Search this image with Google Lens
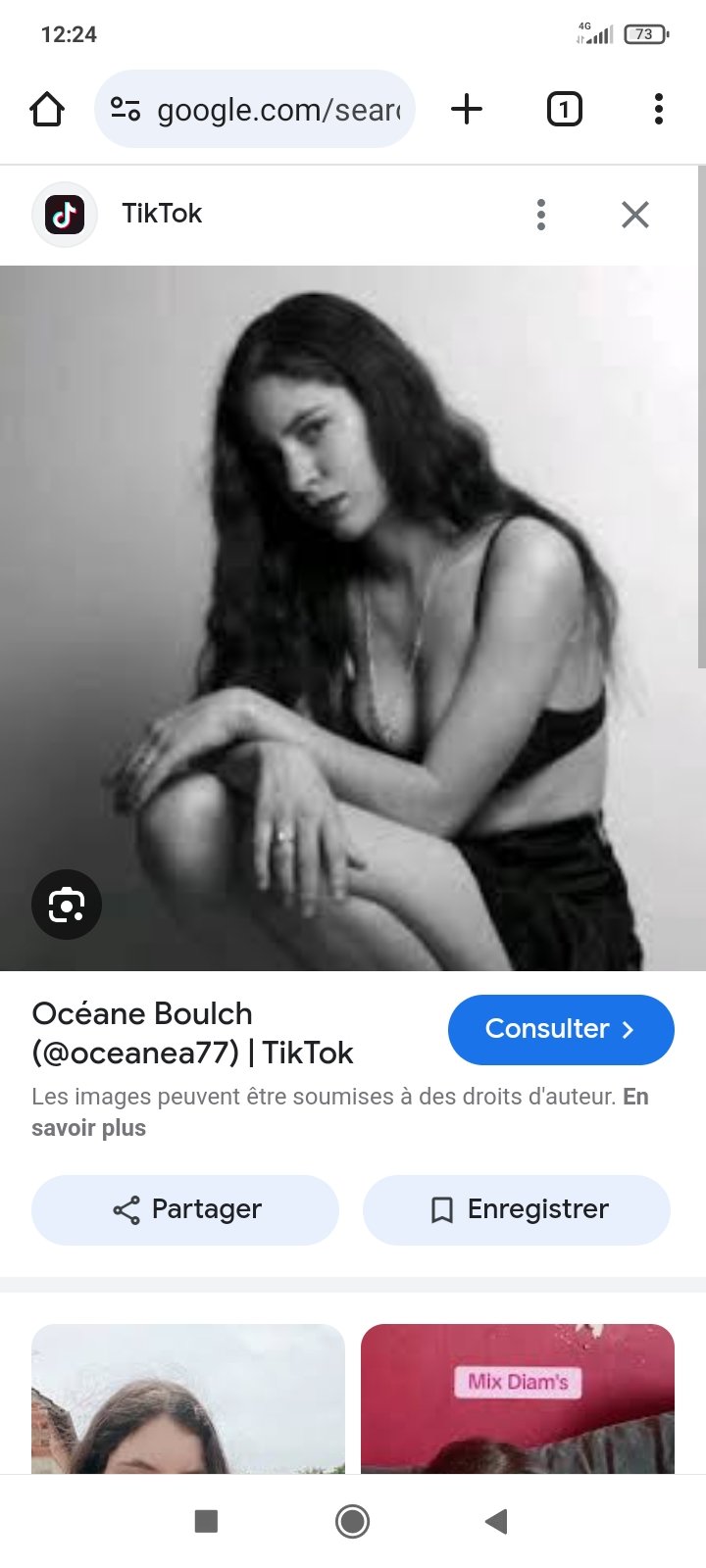 pyautogui.click(x=67, y=904)
